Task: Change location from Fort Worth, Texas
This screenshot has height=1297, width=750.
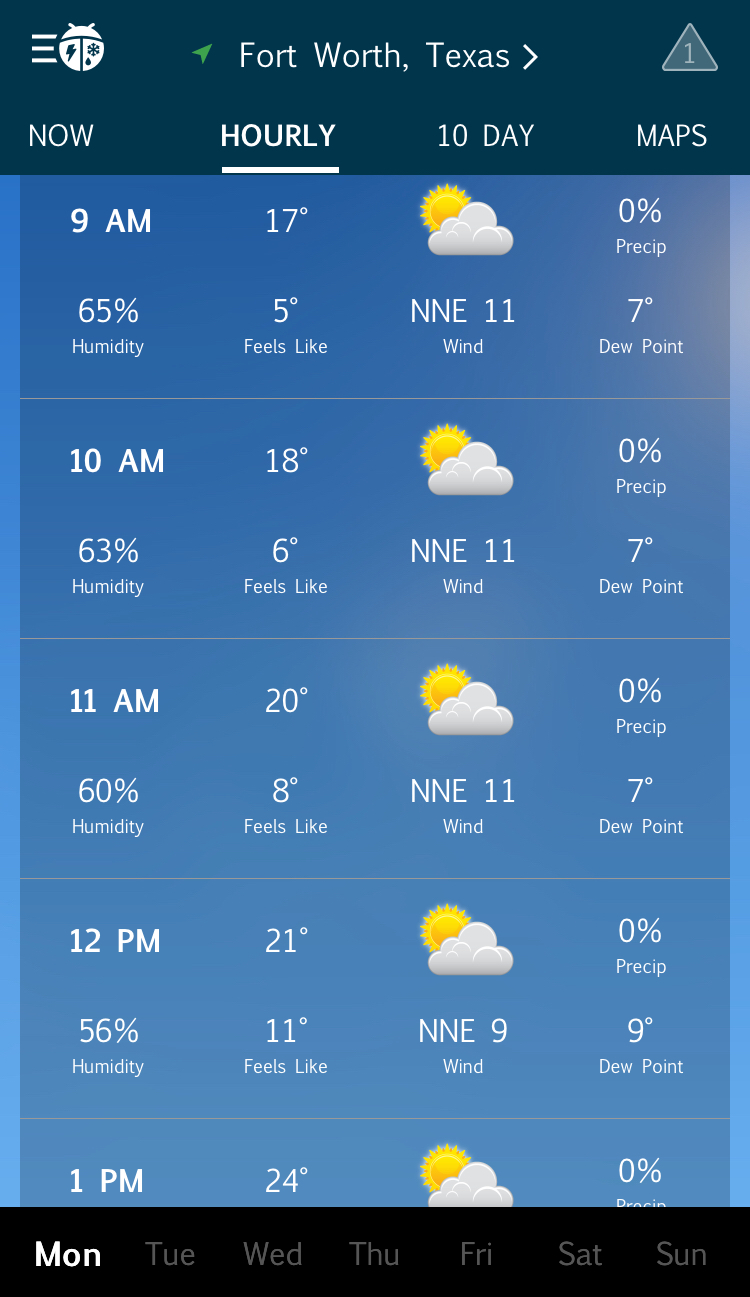Action: pyautogui.click(x=388, y=56)
